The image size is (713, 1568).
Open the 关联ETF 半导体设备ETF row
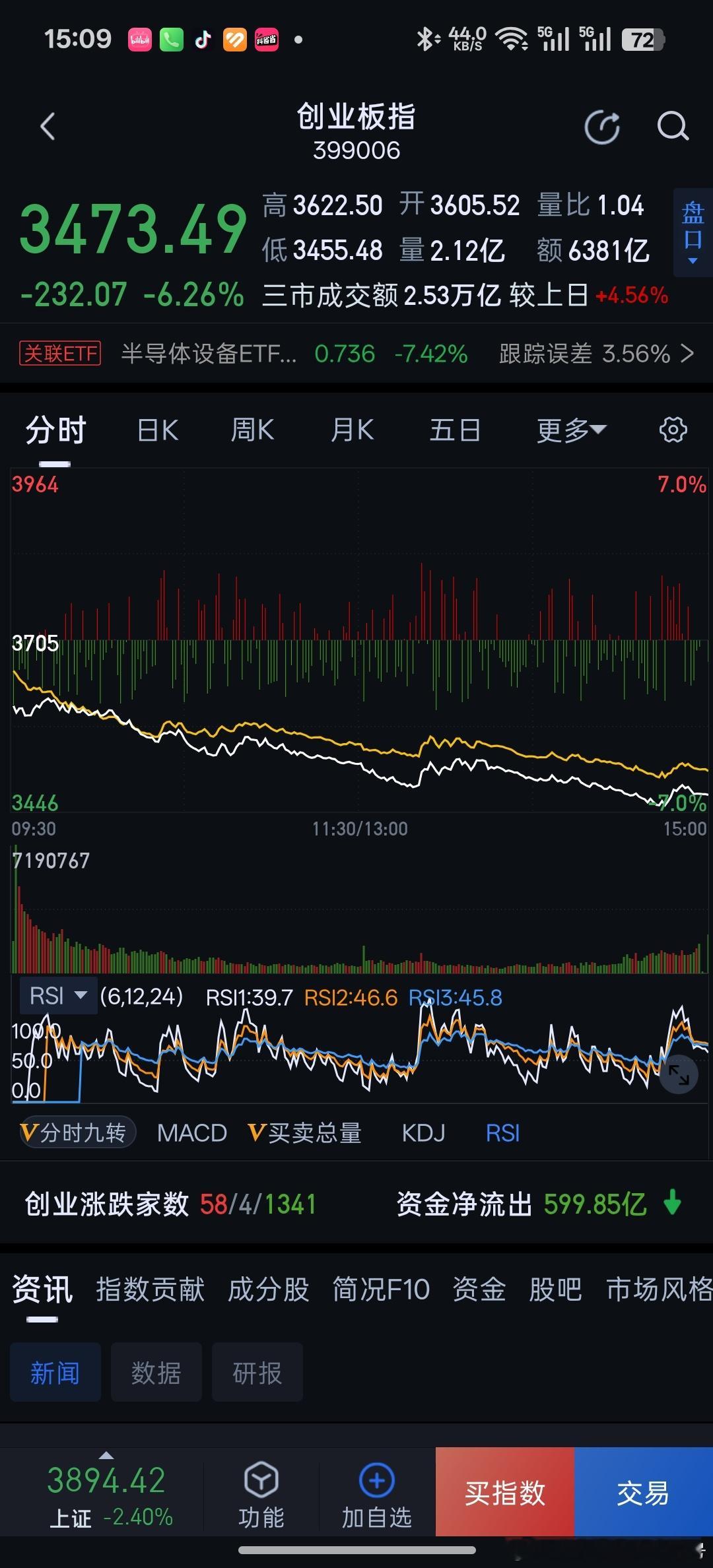(356, 354)
